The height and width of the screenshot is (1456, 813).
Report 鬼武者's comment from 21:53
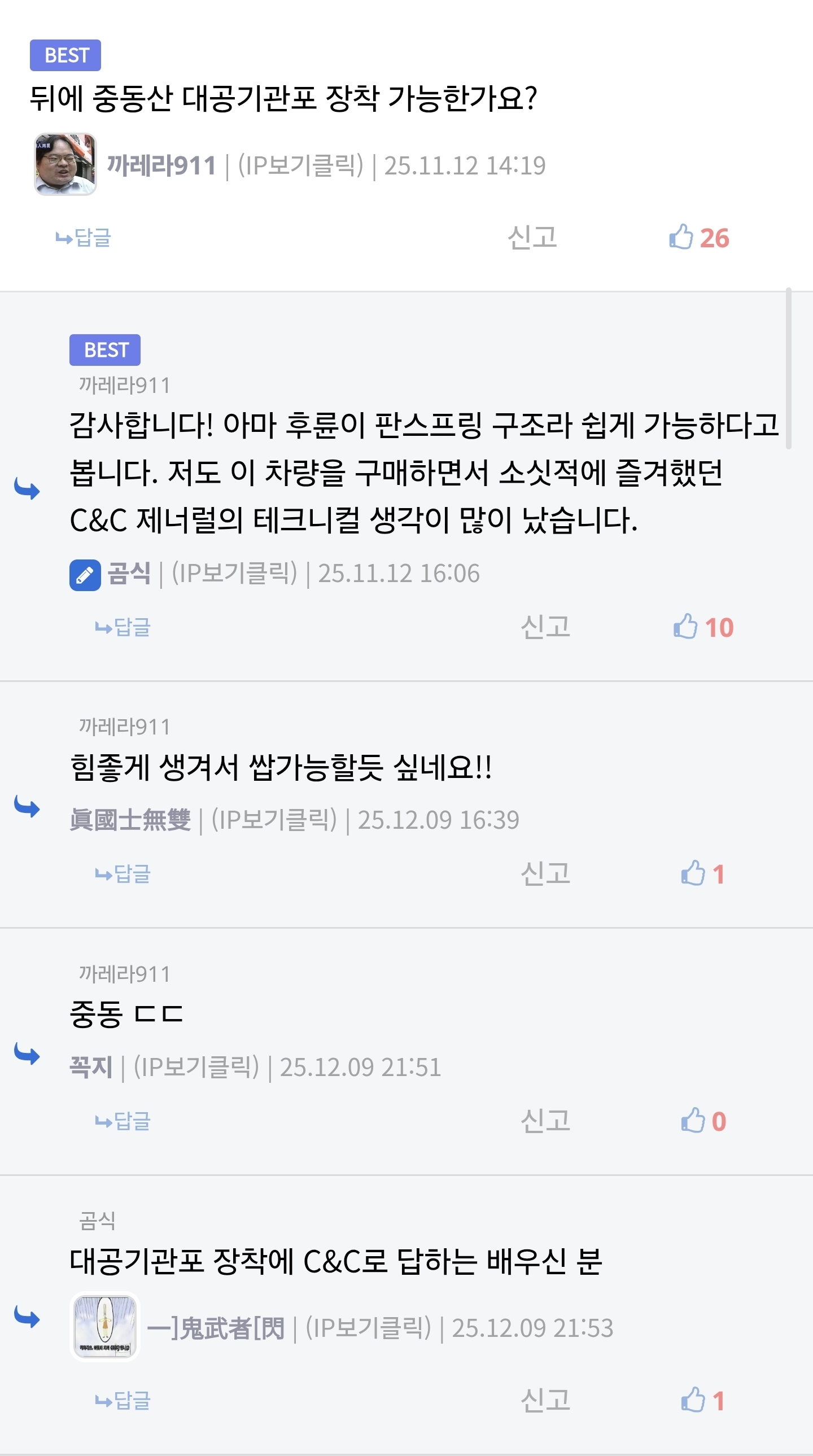[x=545, y=1401]
